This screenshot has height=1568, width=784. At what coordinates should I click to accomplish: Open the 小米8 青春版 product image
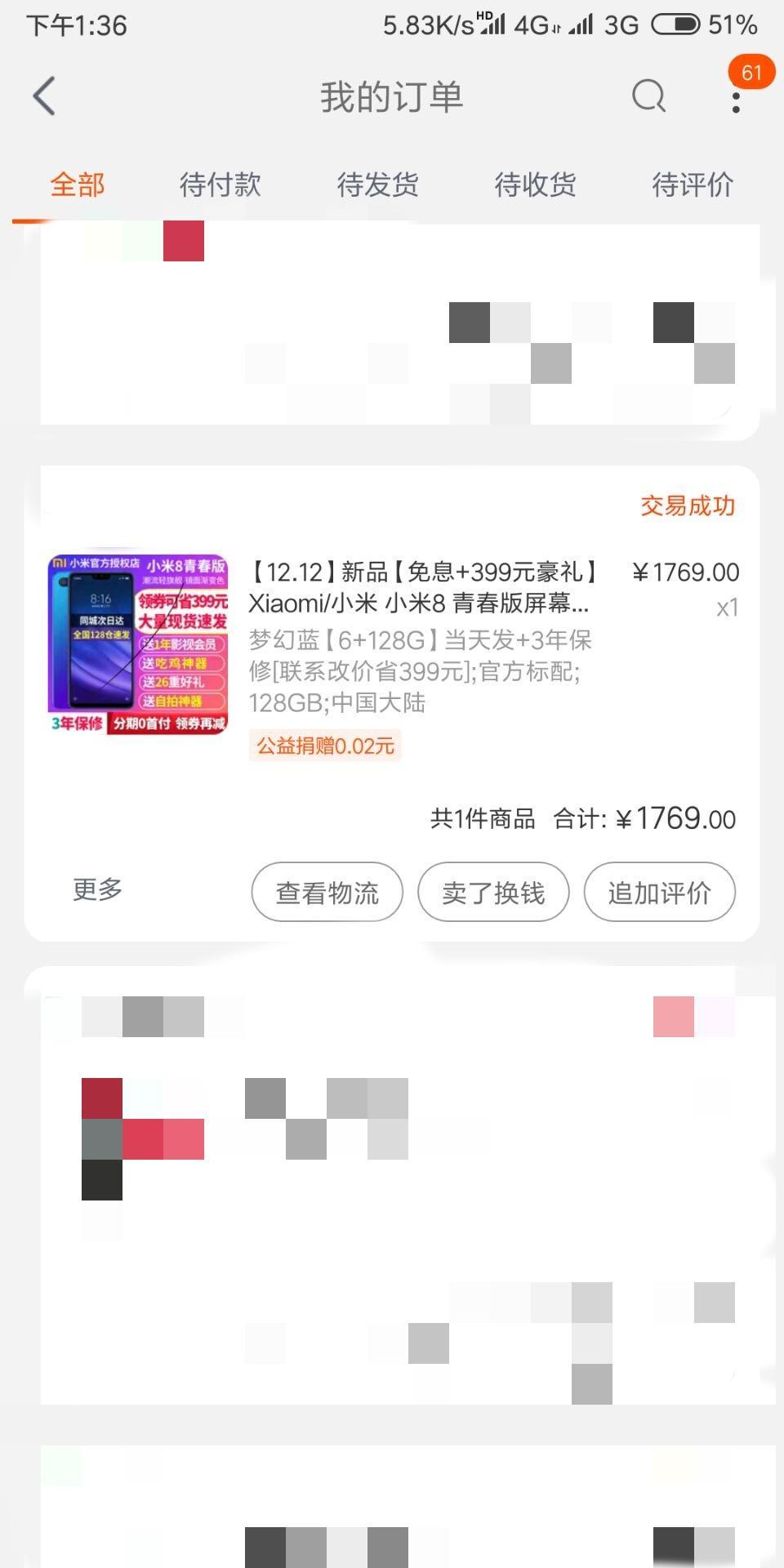pyautogui.click(x=138, y=644)
